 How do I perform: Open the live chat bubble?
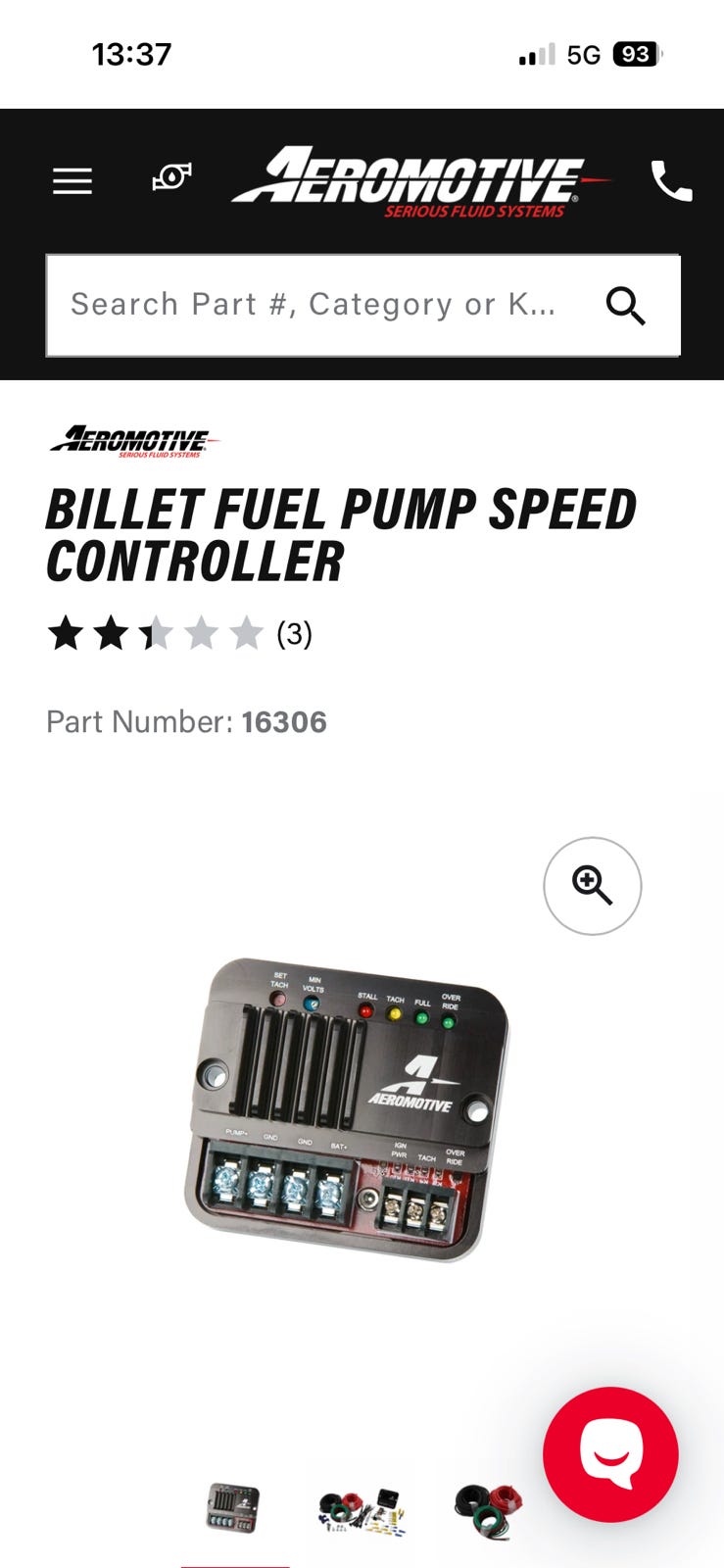click(x=610, y=1454)
